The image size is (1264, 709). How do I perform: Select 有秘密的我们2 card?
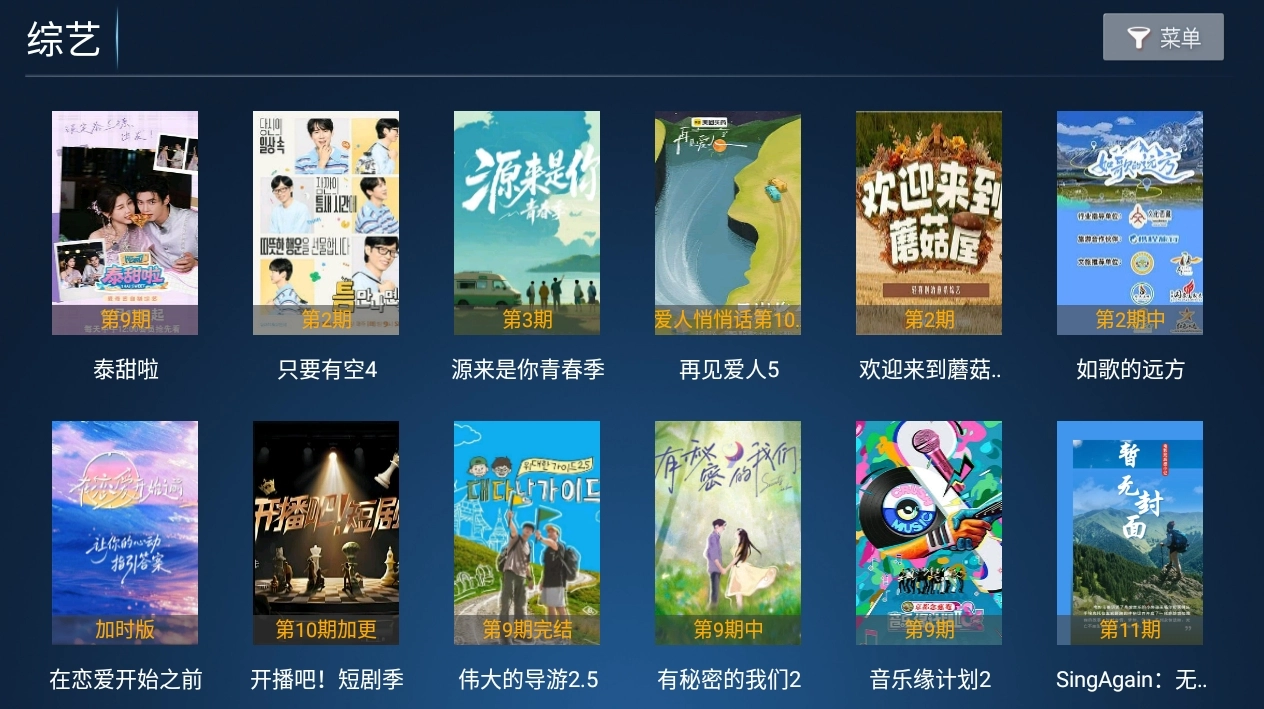pyautogui.click(x=728, y=533)
